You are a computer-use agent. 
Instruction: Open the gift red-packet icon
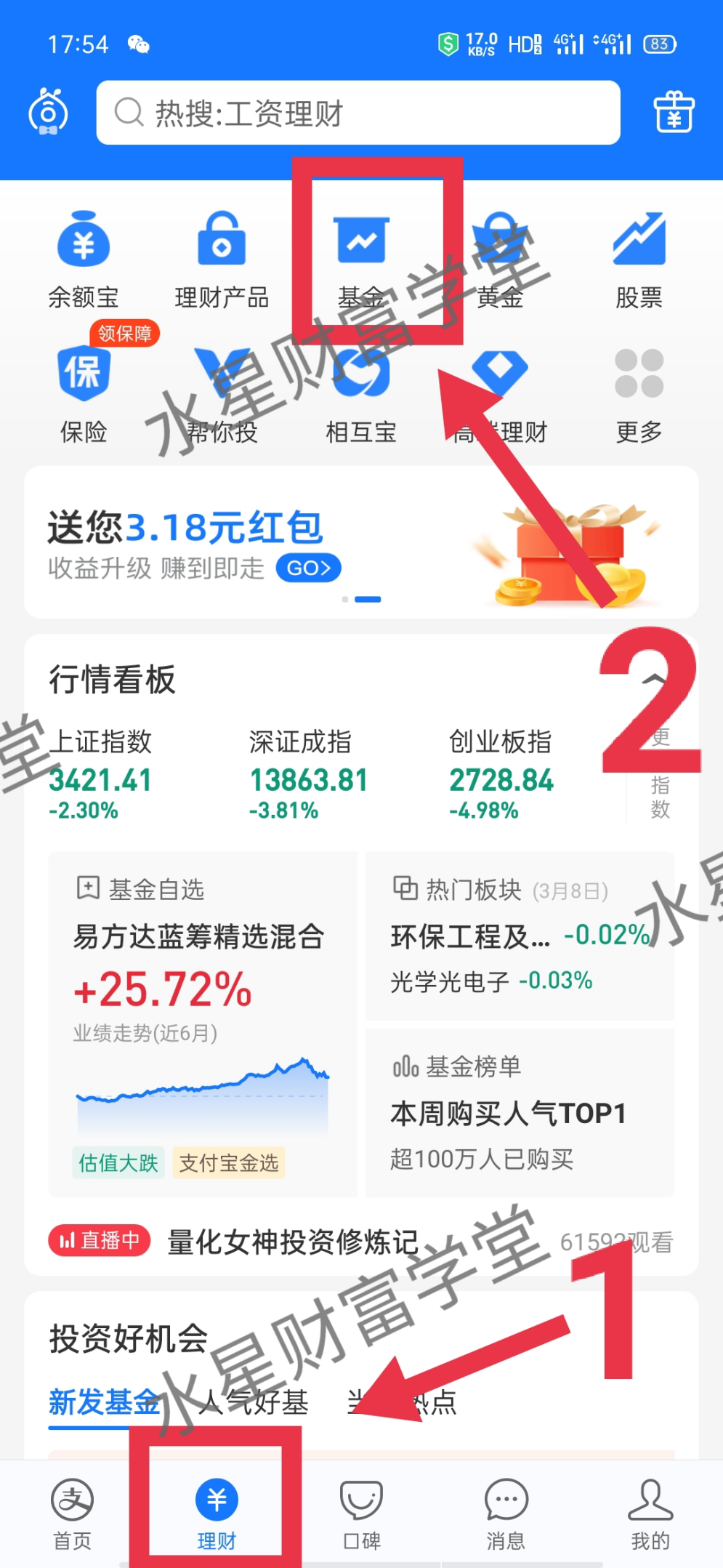[674, 113]
